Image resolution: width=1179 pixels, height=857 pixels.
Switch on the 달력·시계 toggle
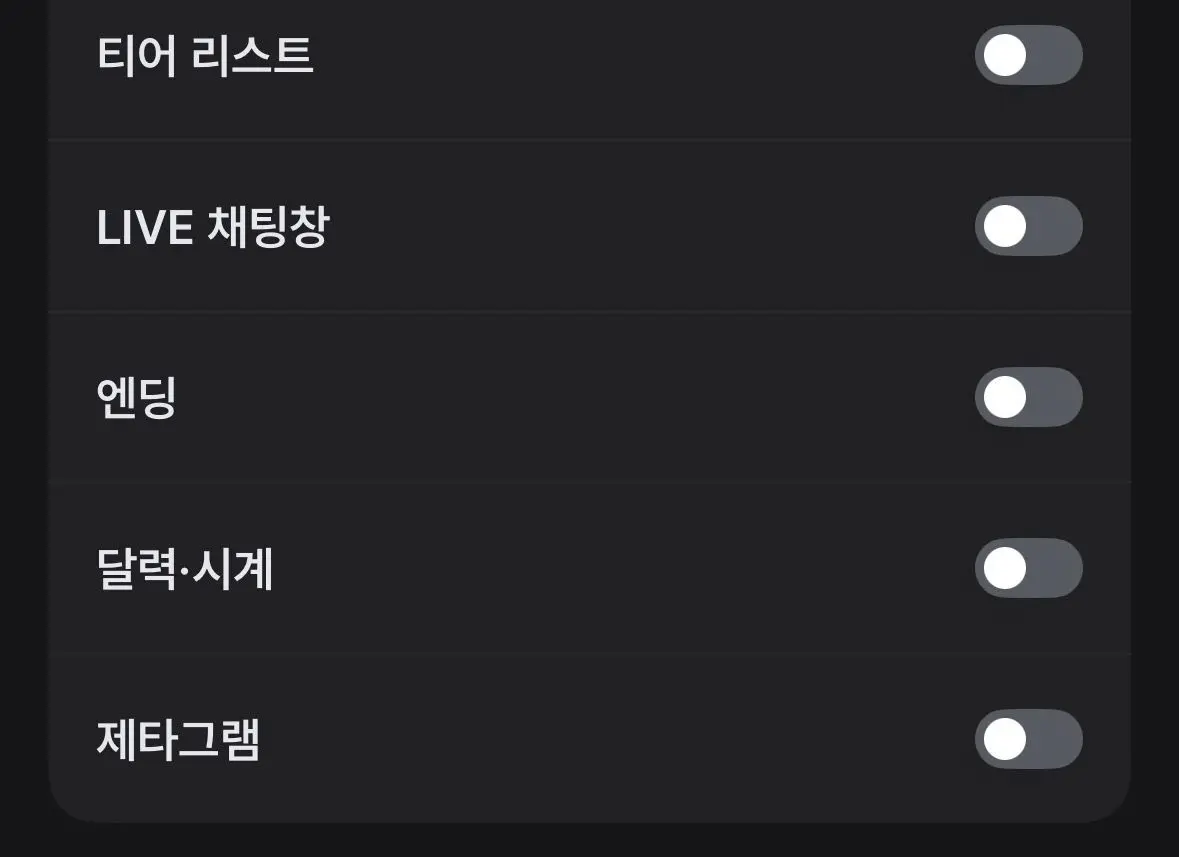[x=1029, y=568]
